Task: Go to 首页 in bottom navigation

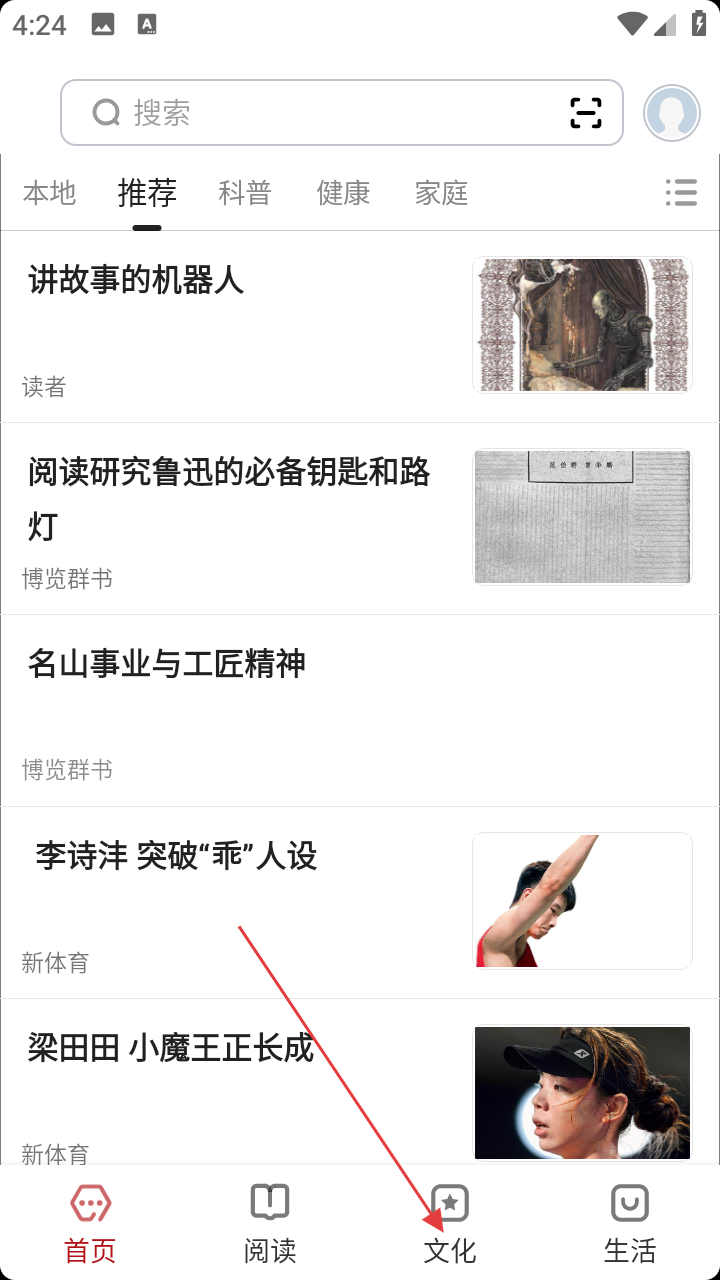Action: (x=90, y=1224)
